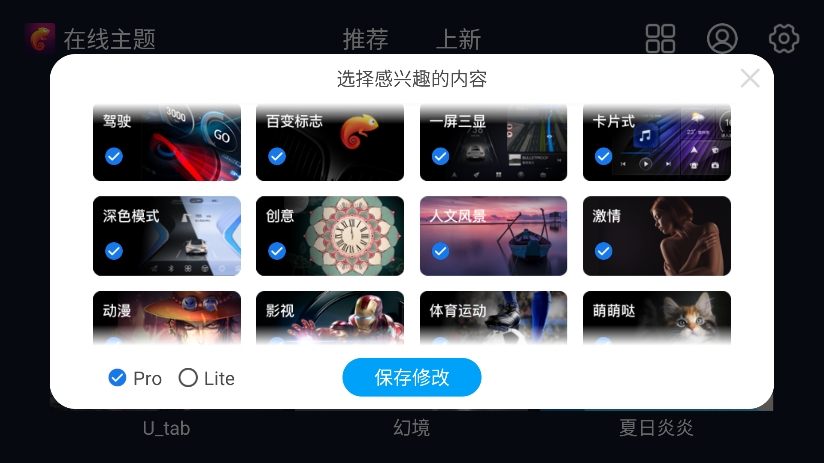Select the Lite option
The height and width of the screenshot is (463, 824).
click(188, 378)
